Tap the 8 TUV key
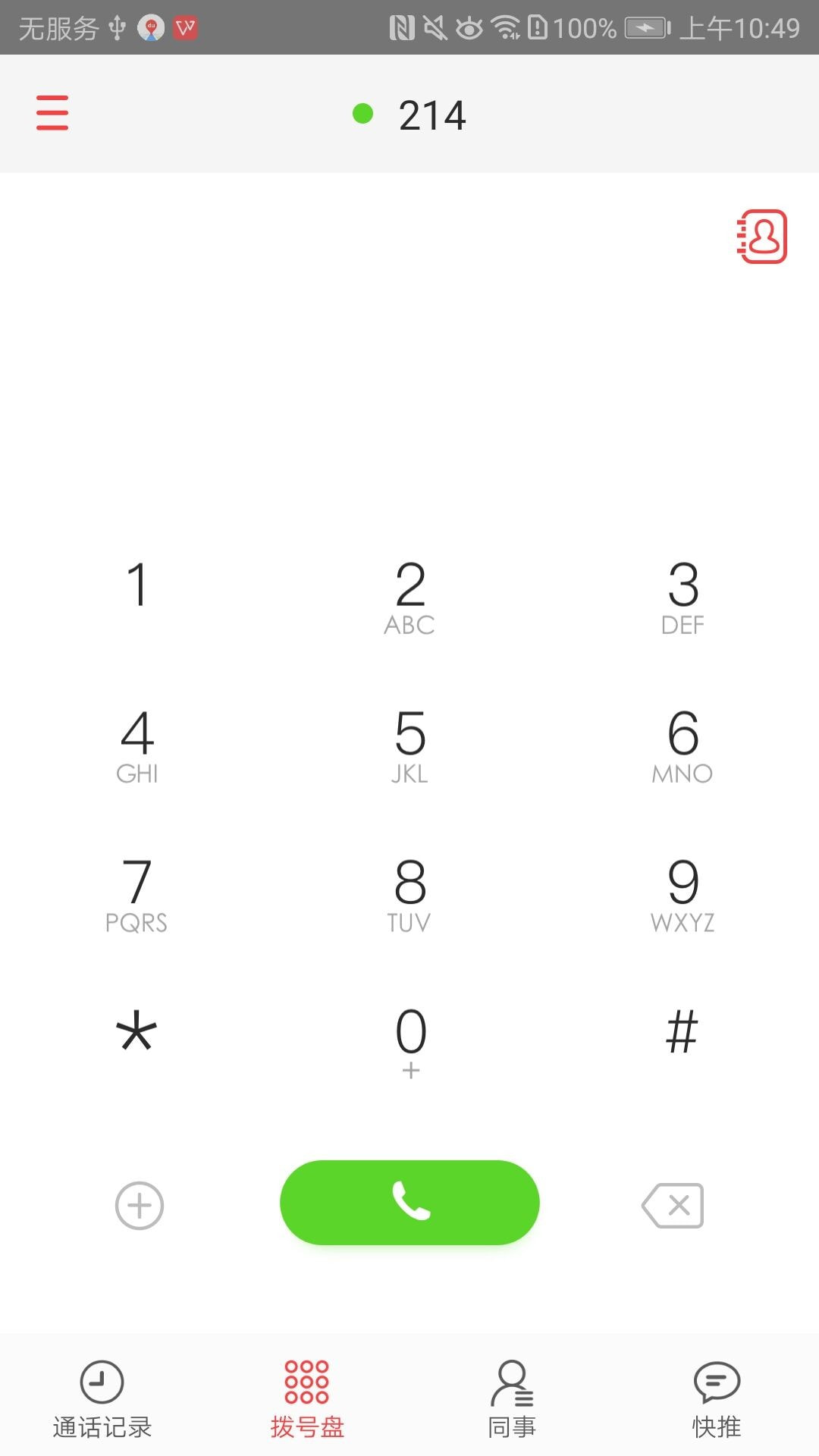The width and height of the screenshot is (819, 1456). coord(409,895)
